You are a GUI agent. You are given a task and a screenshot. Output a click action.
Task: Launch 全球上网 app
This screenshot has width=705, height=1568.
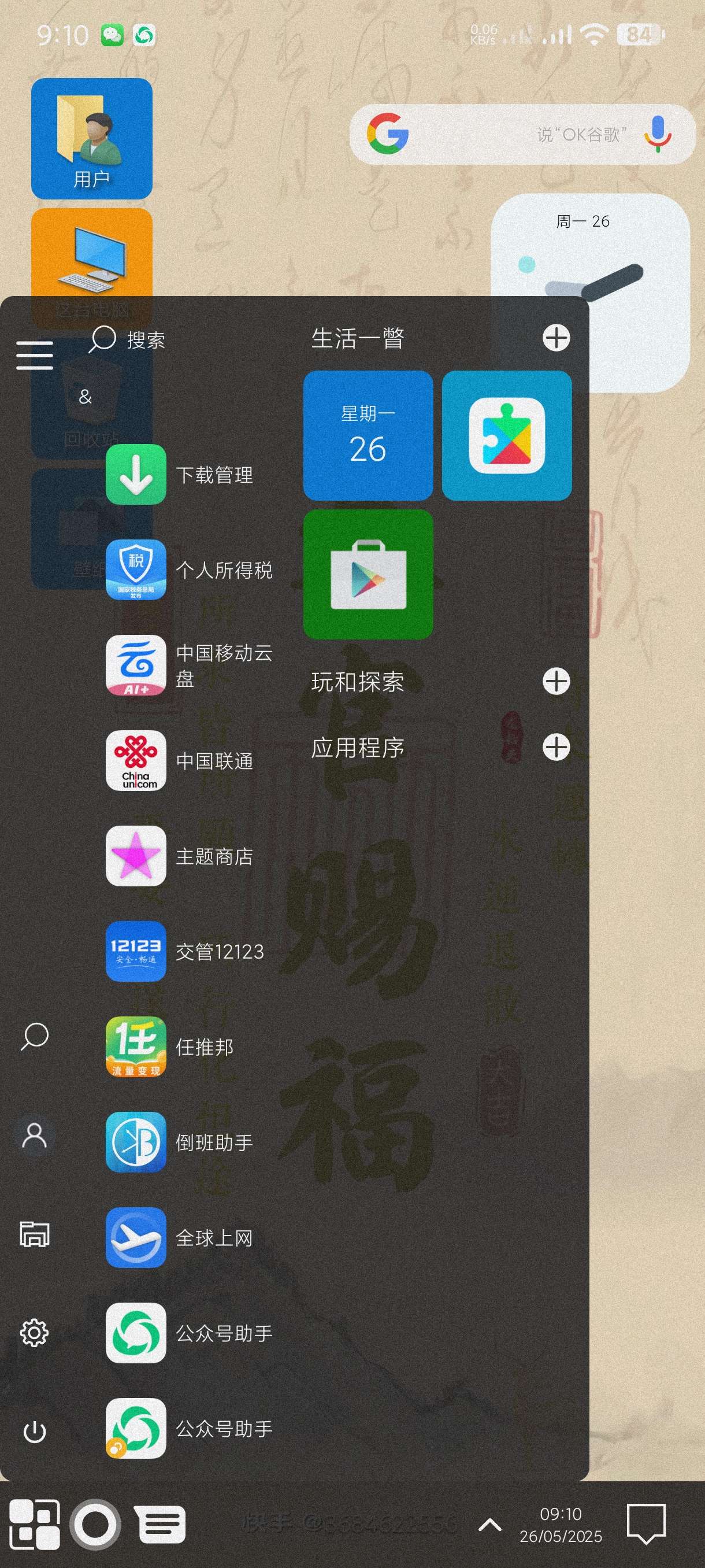(136, 1237)
